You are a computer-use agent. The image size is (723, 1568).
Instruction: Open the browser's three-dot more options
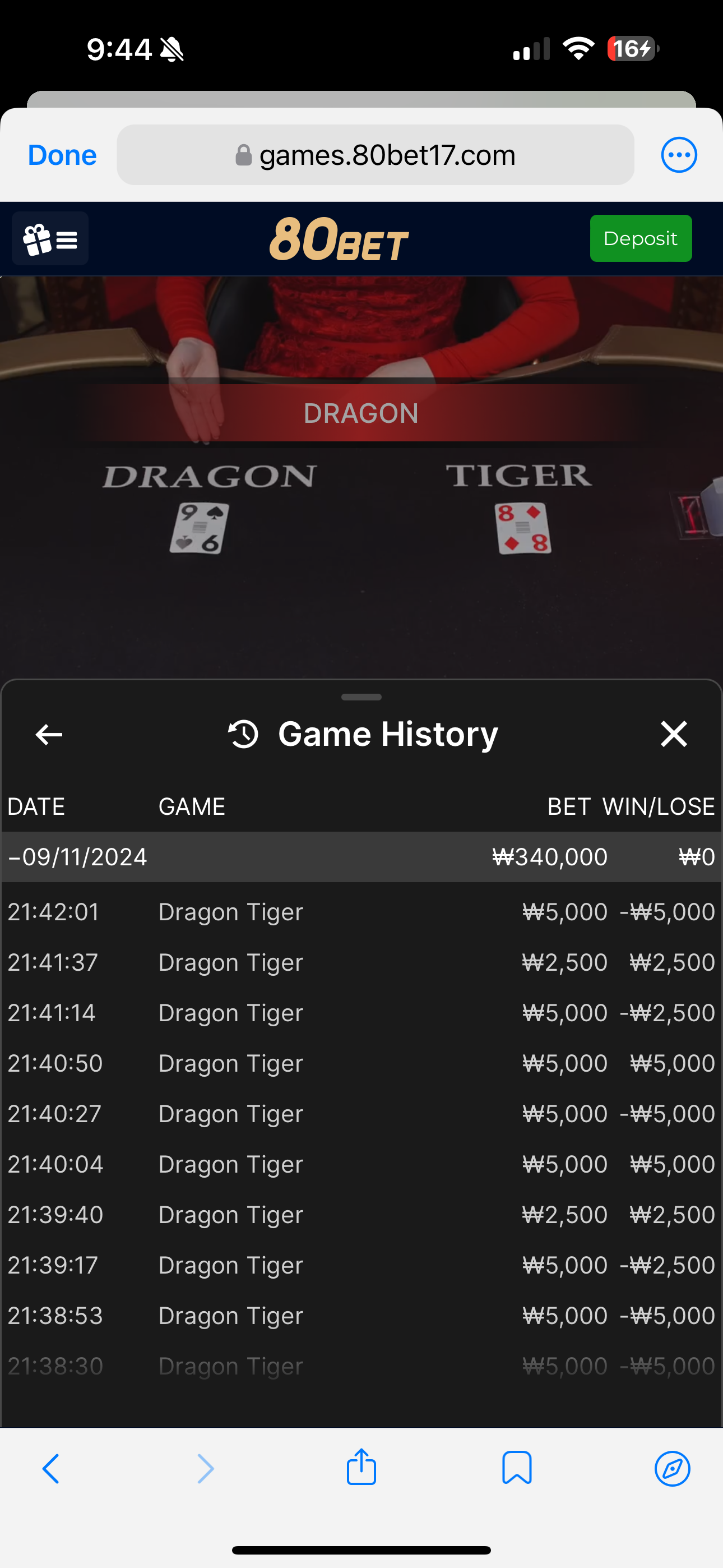click(x=679, y=155)
